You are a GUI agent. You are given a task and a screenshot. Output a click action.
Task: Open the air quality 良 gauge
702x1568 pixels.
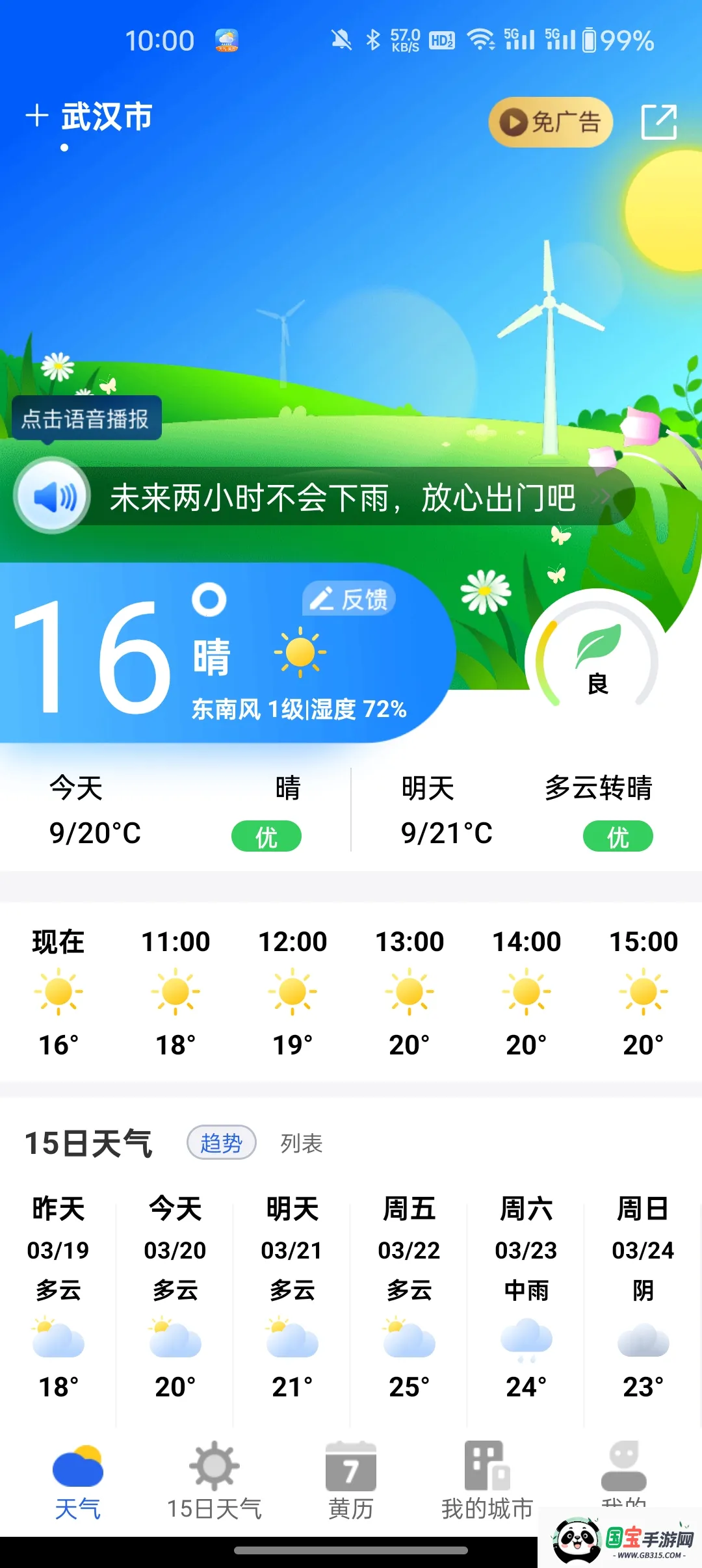597,658
